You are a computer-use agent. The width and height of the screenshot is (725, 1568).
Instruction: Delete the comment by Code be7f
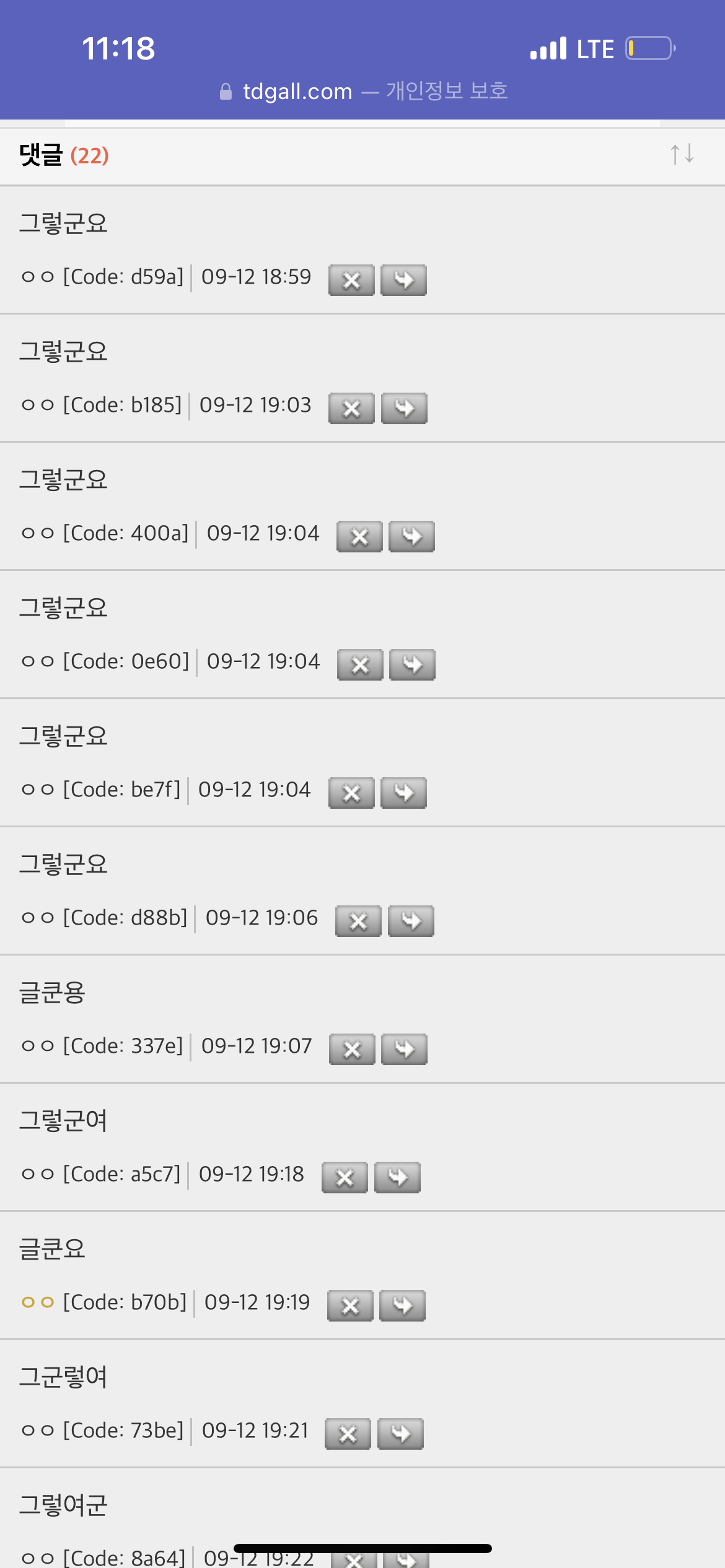[x=351, y=793]
